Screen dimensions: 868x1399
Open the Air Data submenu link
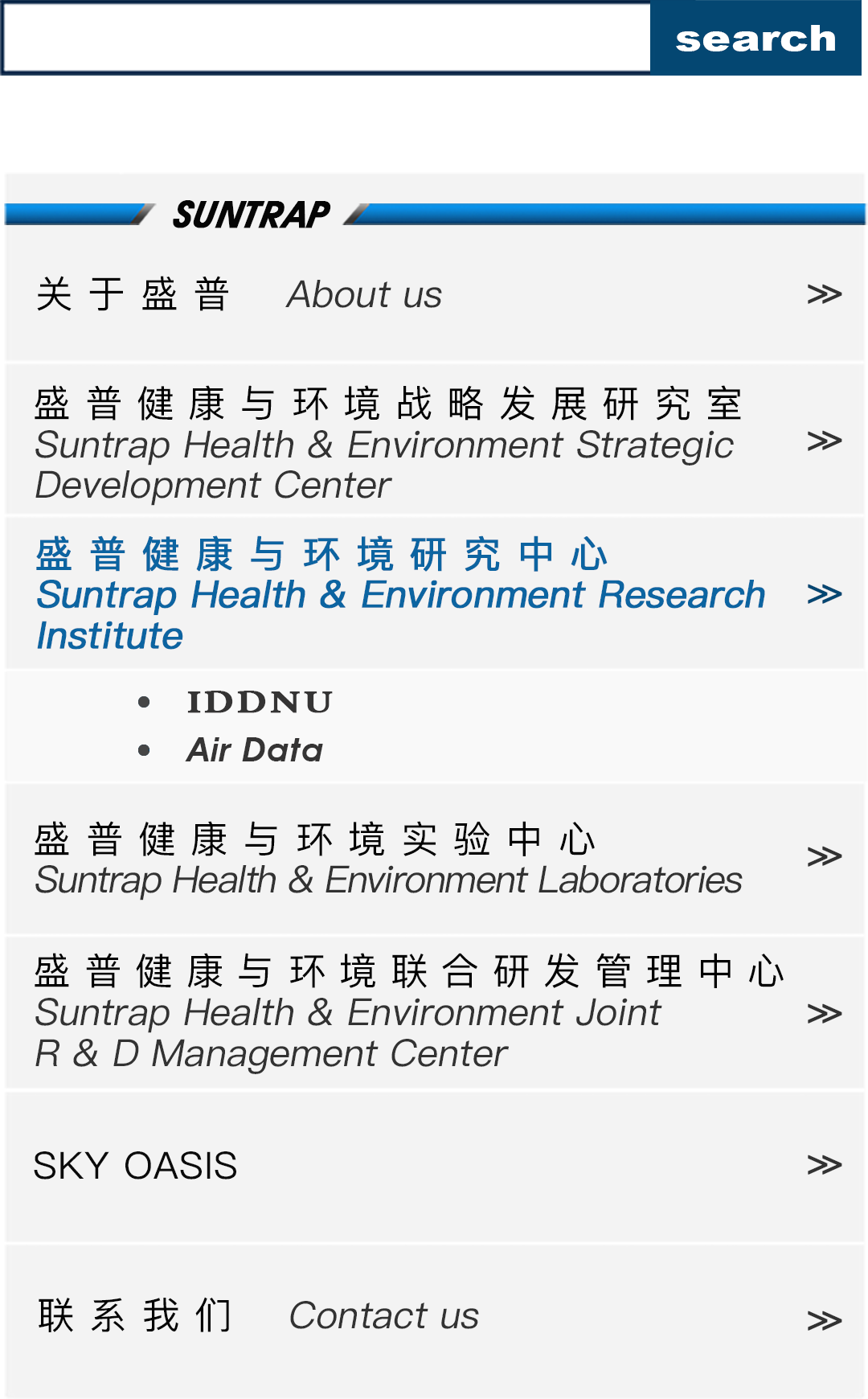coord(255,750)
